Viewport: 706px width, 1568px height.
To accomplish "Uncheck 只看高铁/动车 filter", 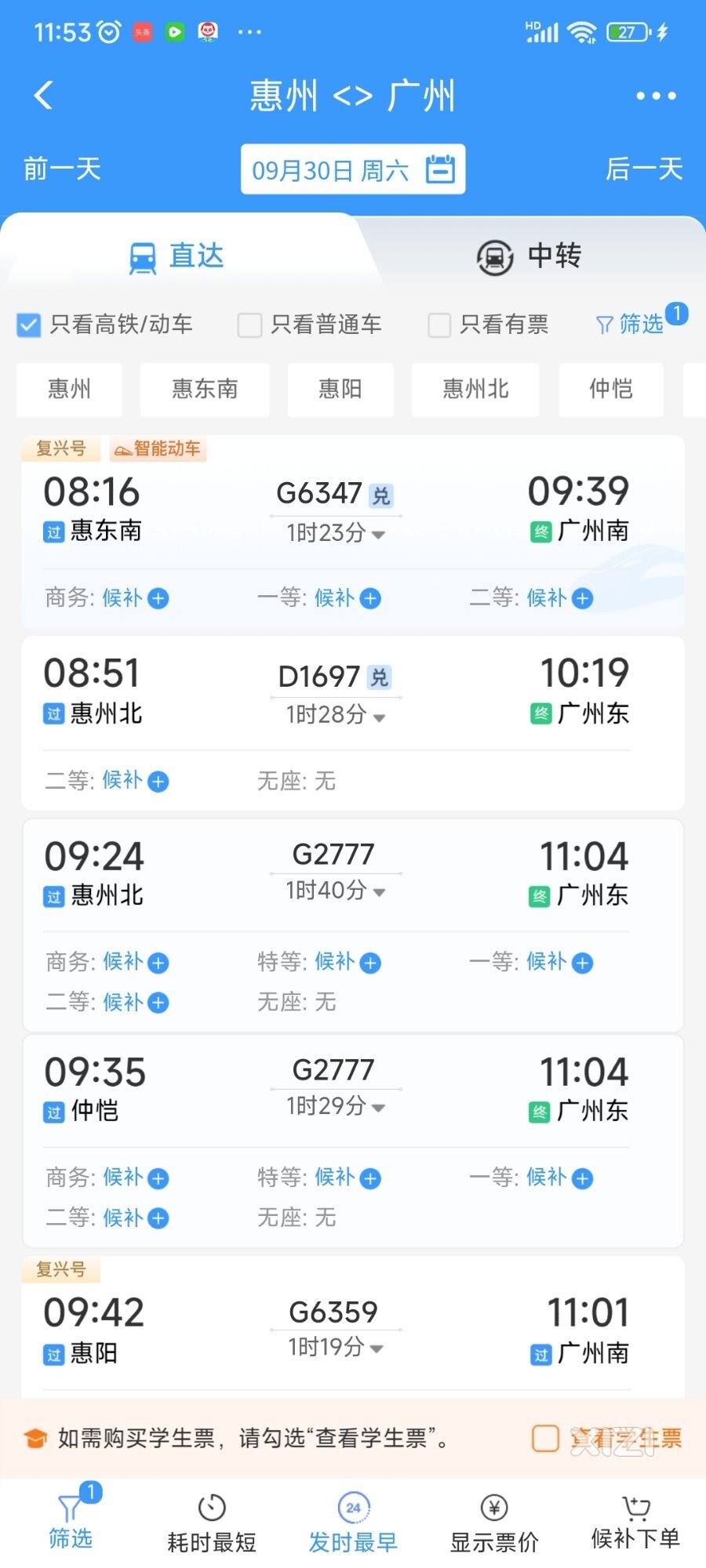I will pyautogui.click(x=28, y=325).
